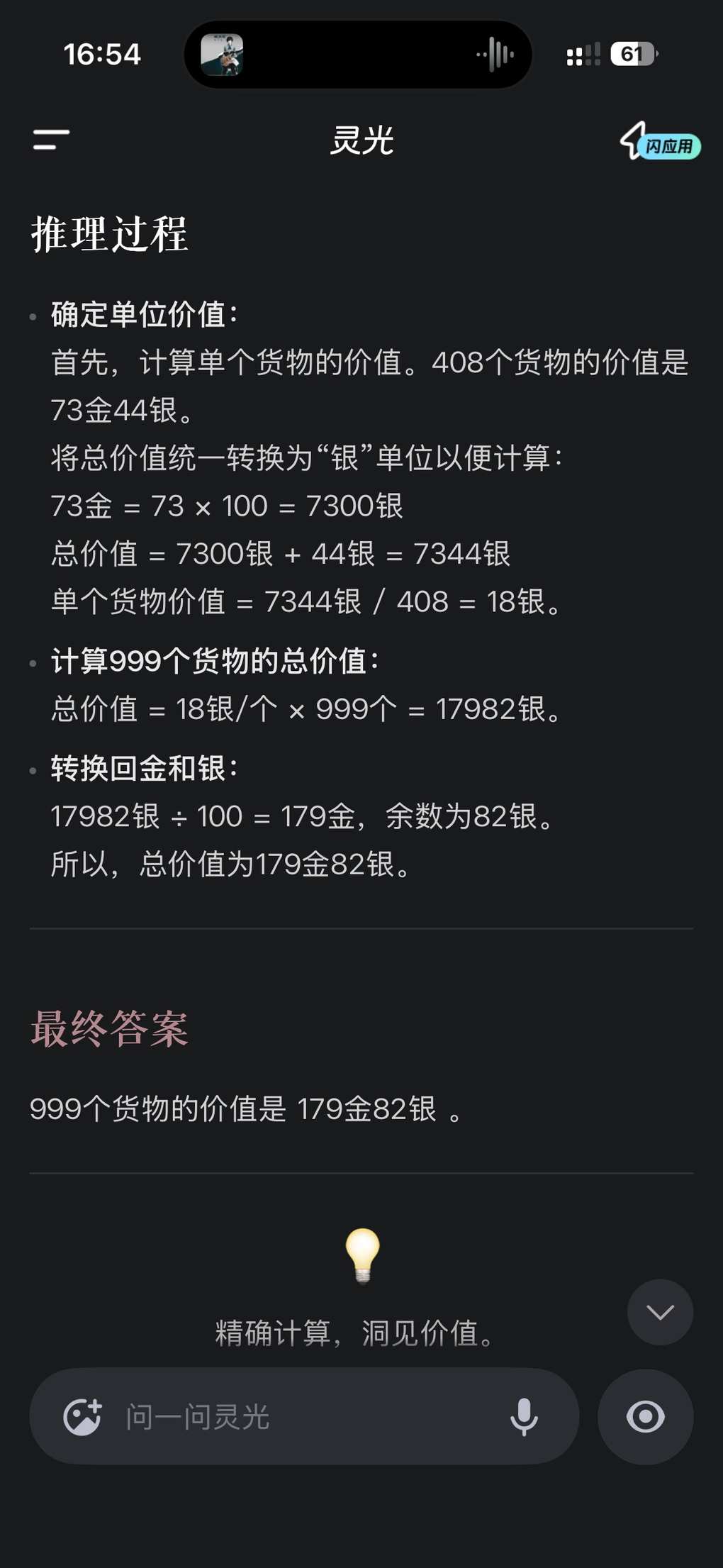
Task: Open the eye-shaped visual mode button
Action: [x=645, y=1417]
